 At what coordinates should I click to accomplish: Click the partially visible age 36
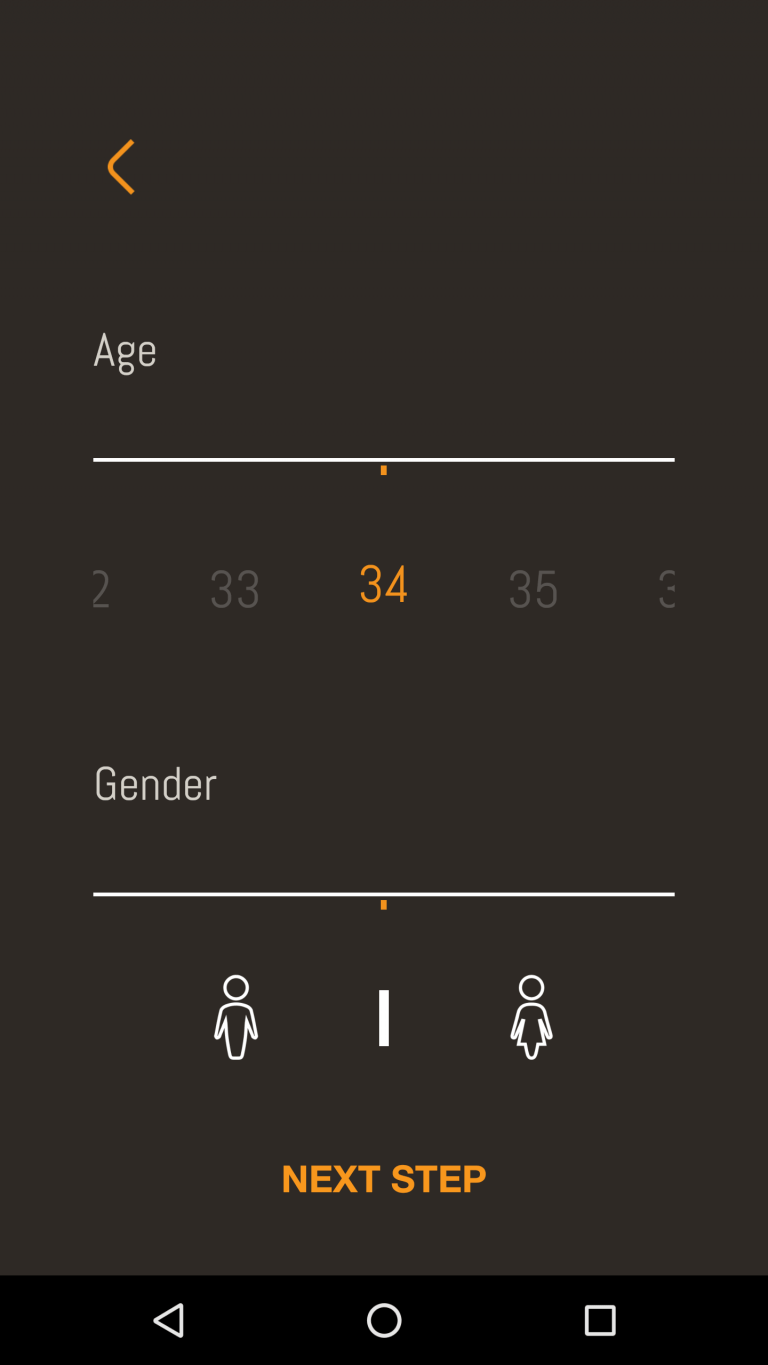668,590
